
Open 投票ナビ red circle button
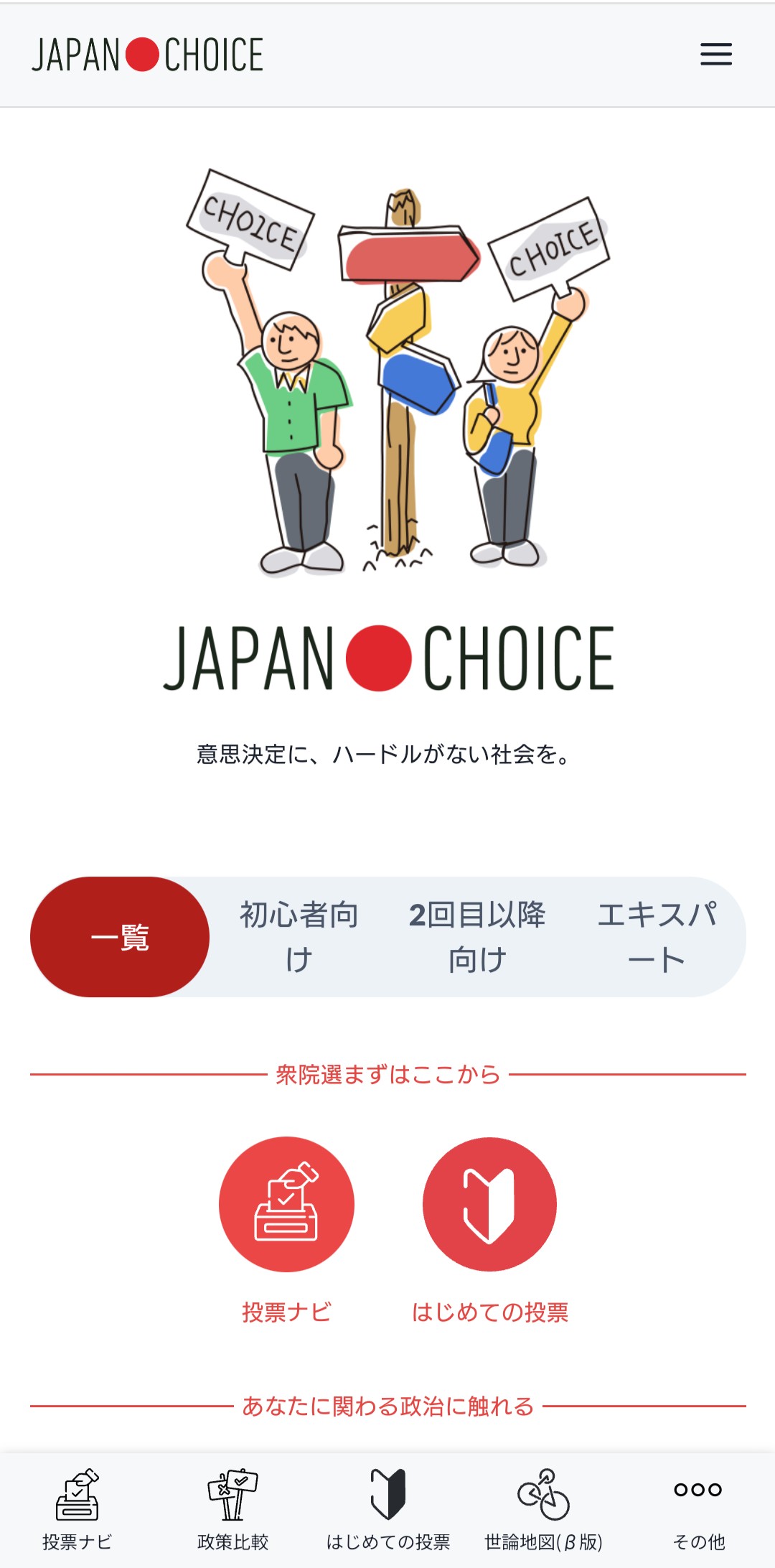coord(286,1204)
